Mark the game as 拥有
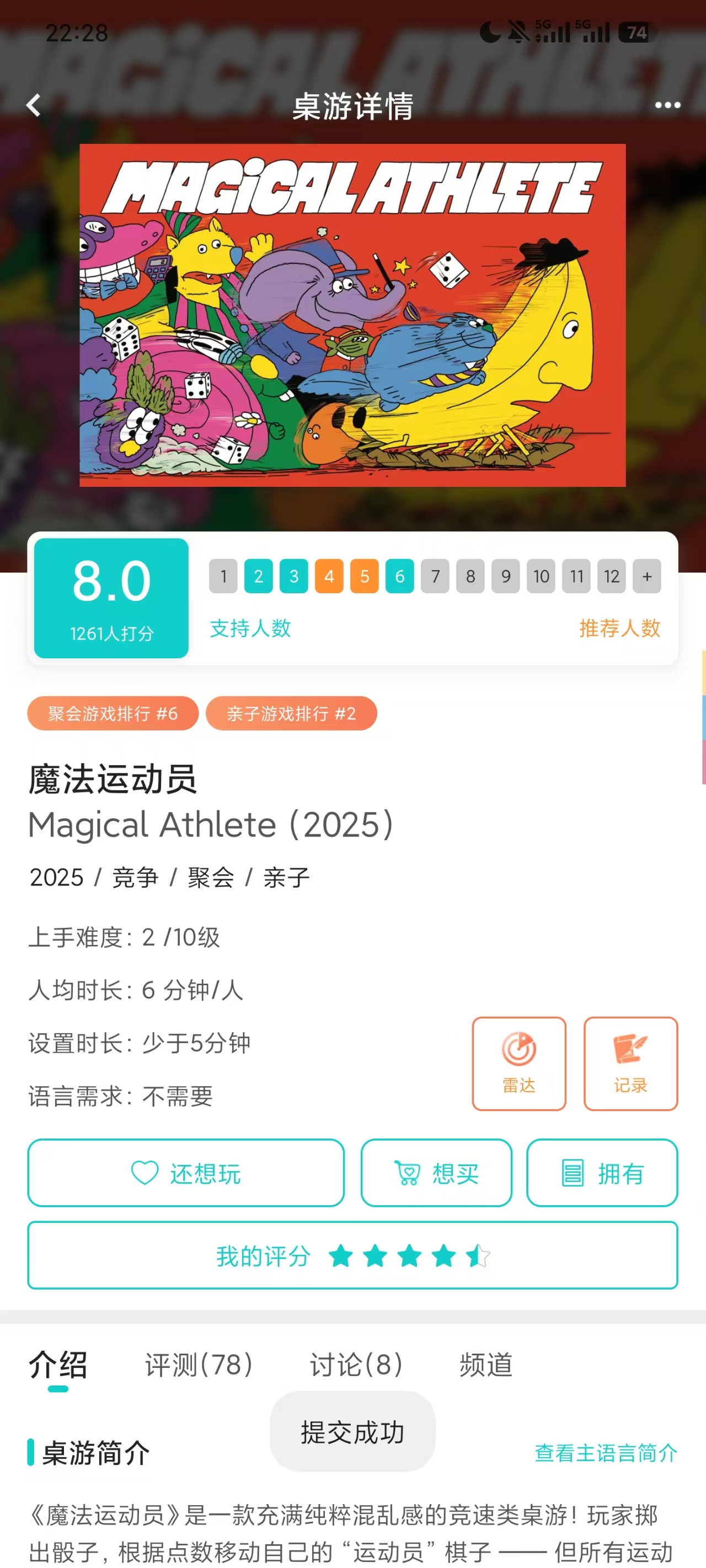The height and width of the screenshot is (1568, 706). pyautogui.click(x=601, y=1172)
